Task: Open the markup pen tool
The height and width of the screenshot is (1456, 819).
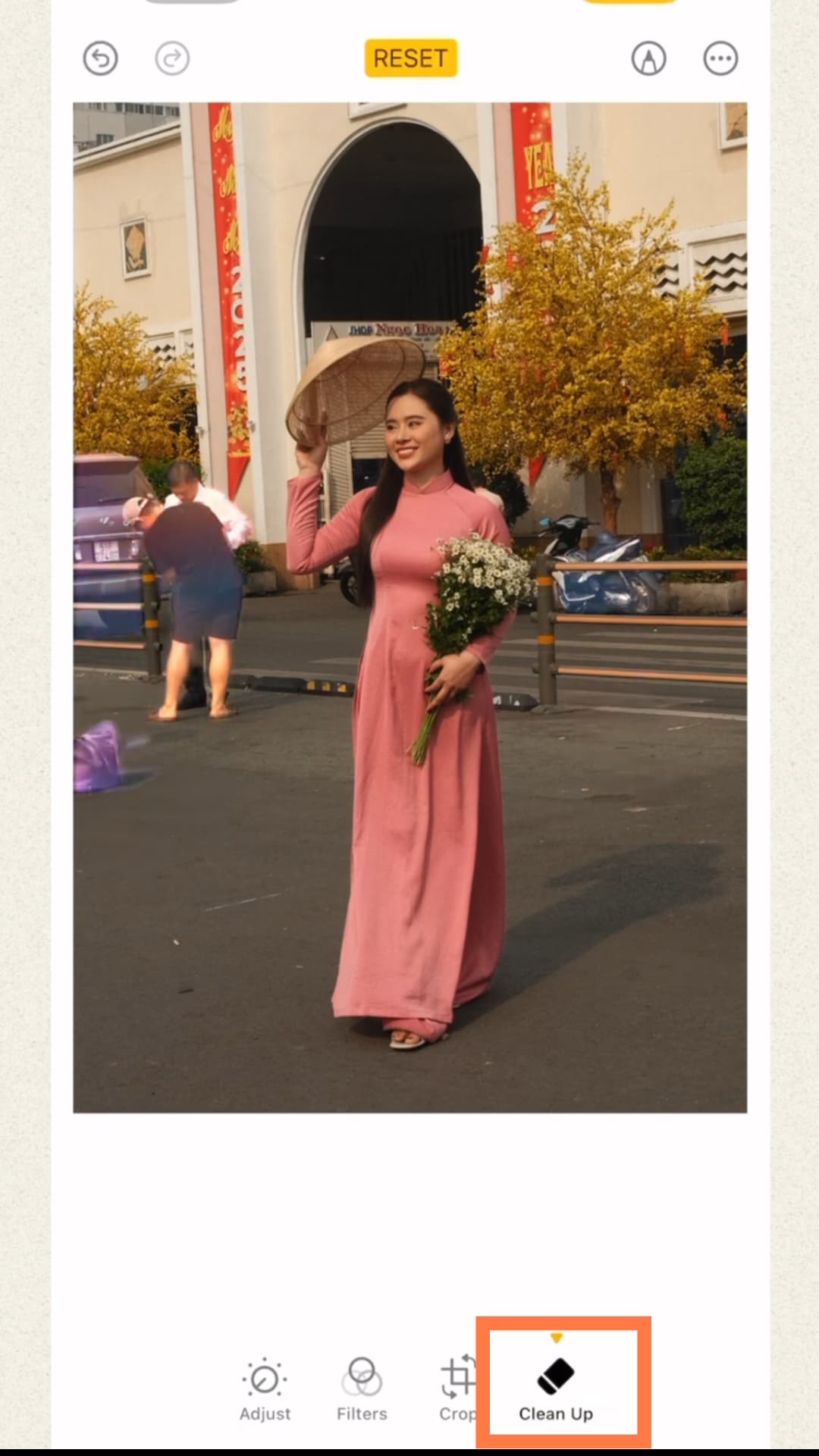Action: [x=648, y=58]
